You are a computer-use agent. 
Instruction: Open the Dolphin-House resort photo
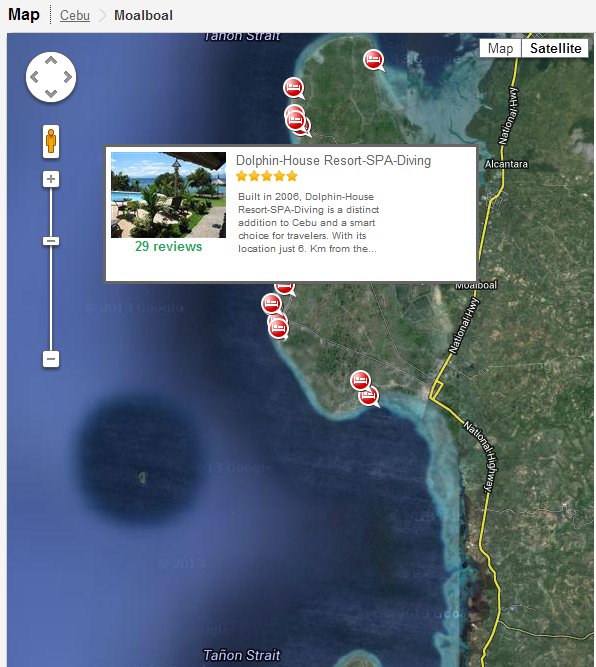(x=168, y=195)
